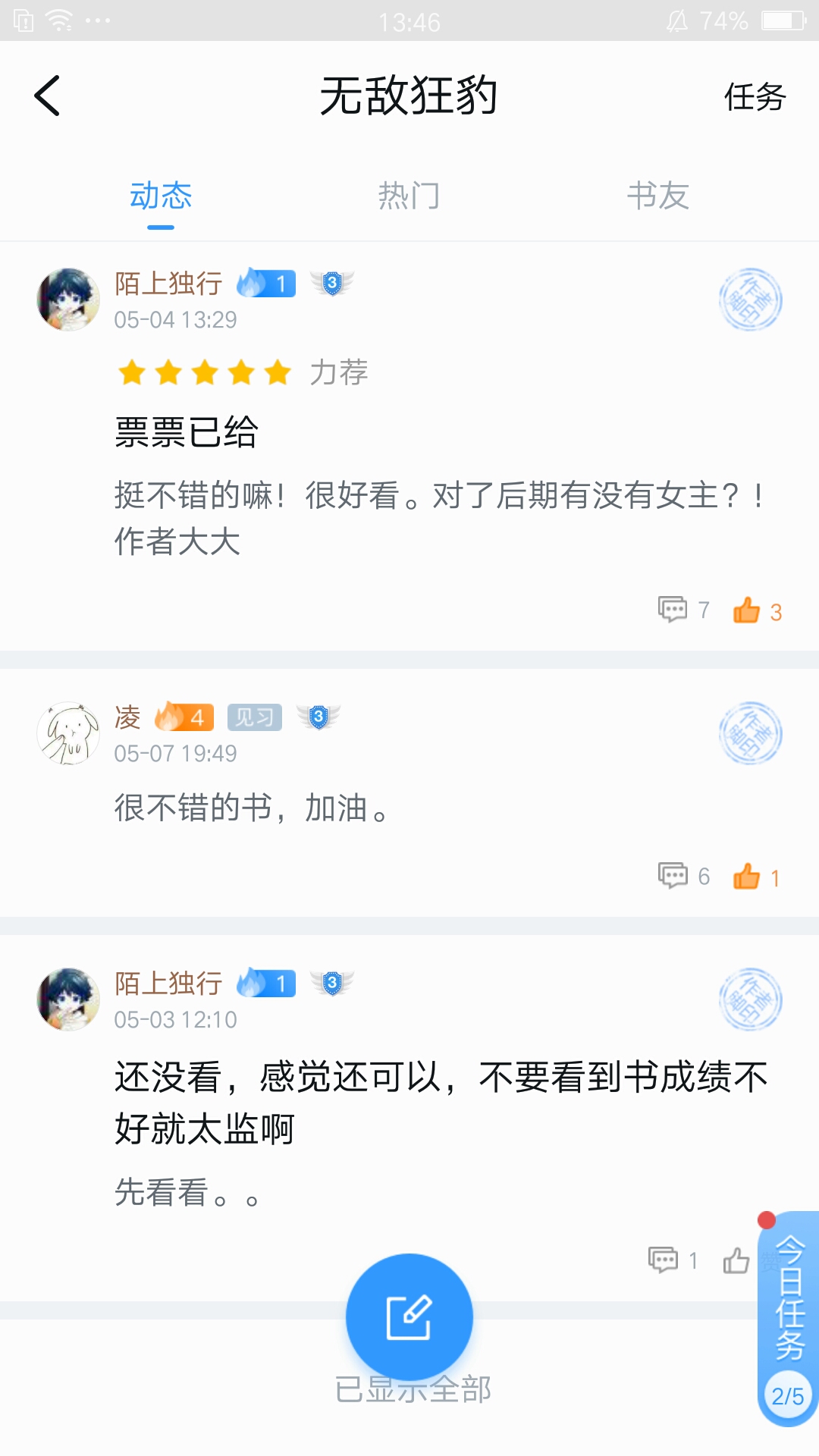
Task: Like 凌's post 很不错的书，加油。
Action: [756, 877]
